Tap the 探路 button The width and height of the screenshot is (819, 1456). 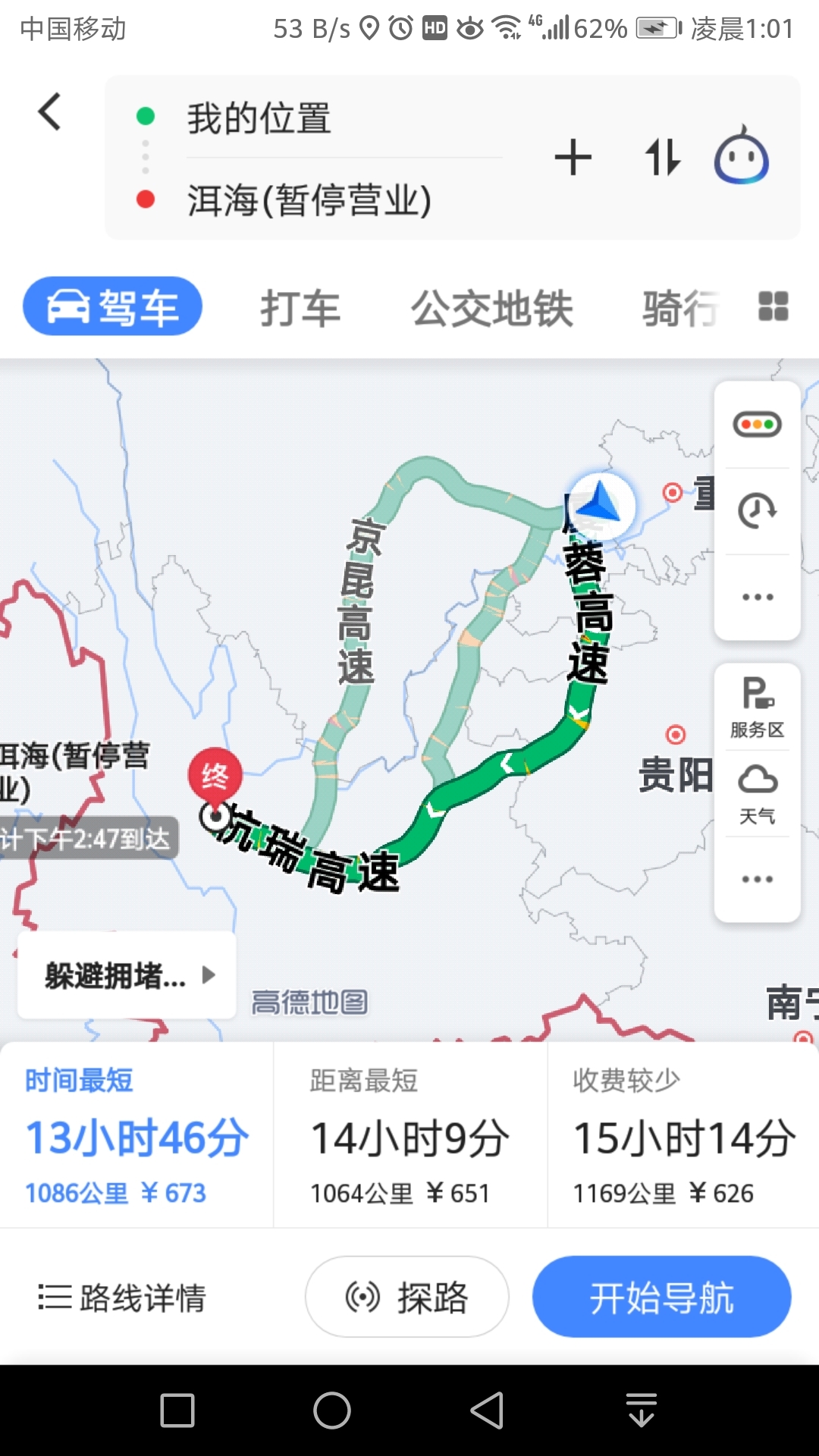pos(407,1298)
